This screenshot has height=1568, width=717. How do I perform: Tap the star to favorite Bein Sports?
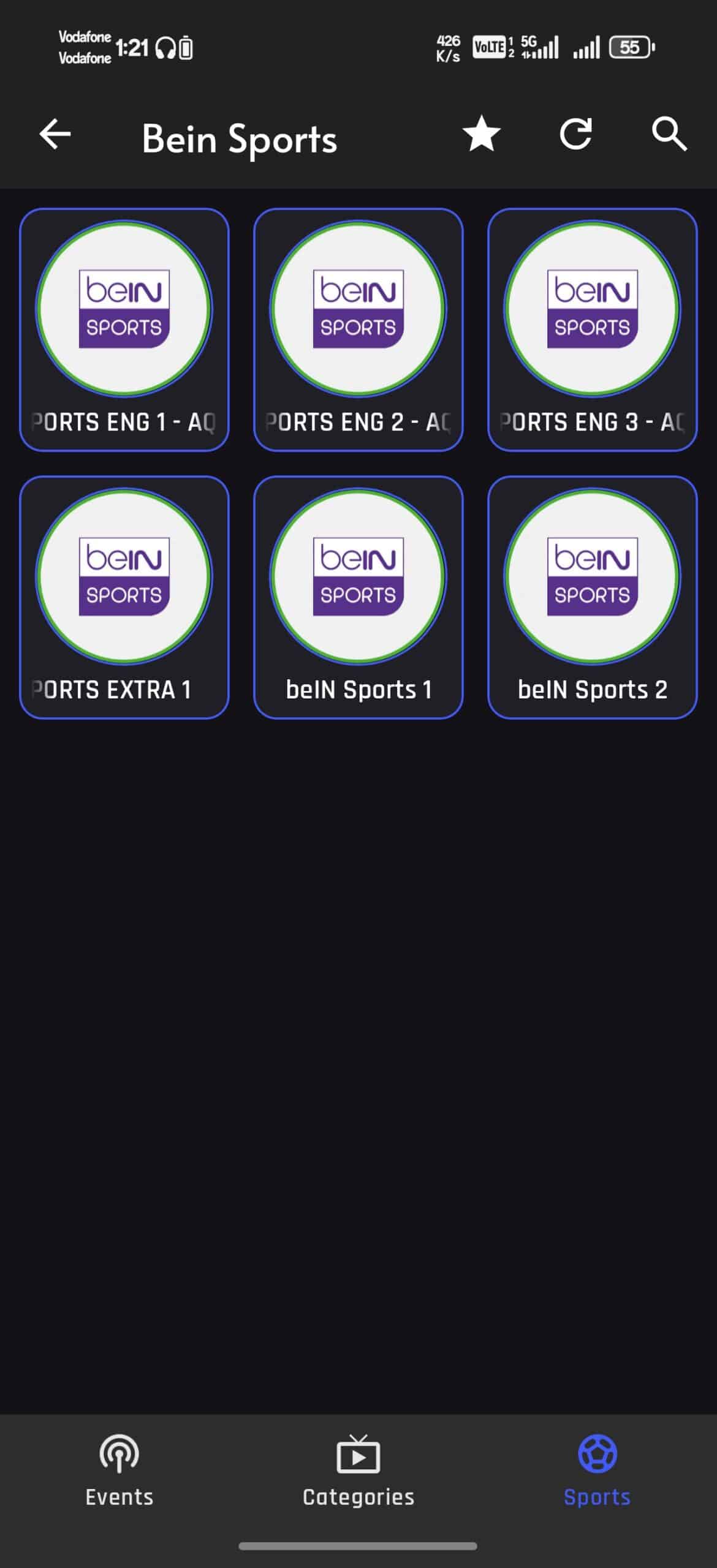coord(482,135)
